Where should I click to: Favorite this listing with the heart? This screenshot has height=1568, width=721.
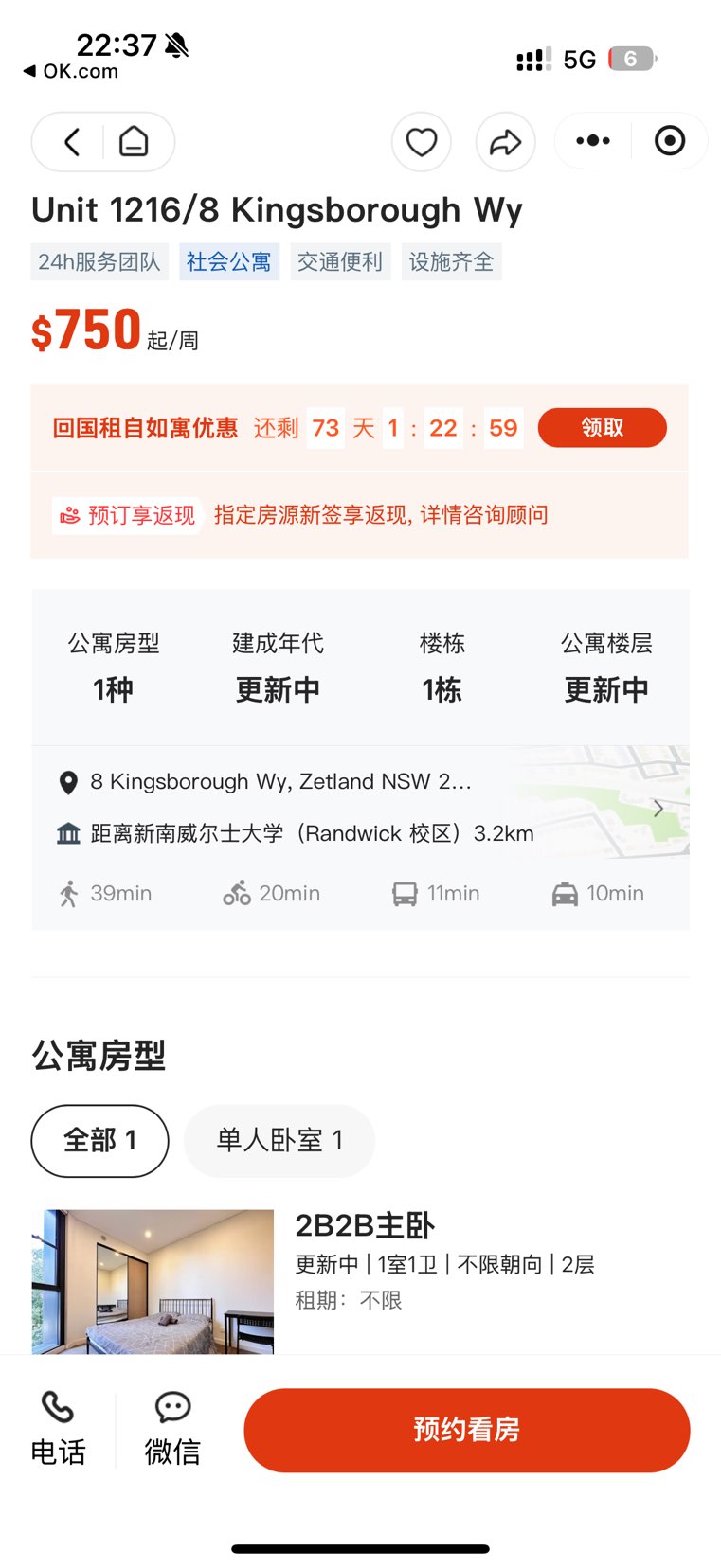click(421, 142)
